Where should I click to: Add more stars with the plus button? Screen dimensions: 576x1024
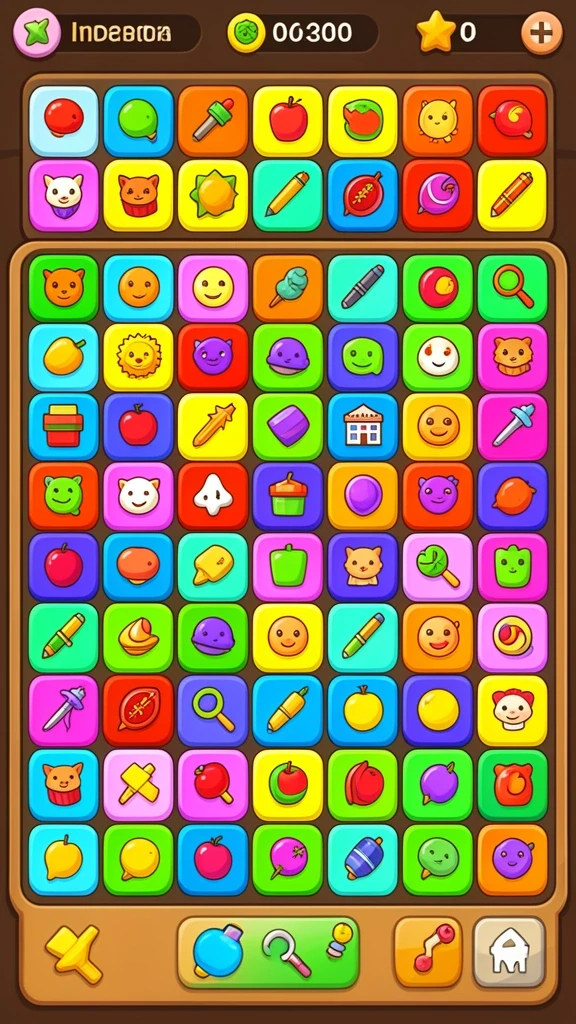(541, 33)
